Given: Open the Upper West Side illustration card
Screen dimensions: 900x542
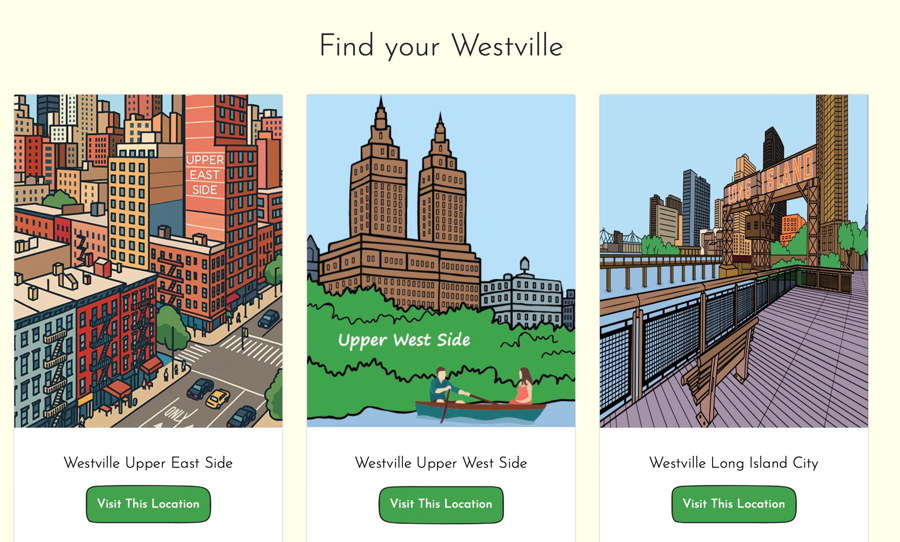Looking at the screenshot, I should [x=441, y=261].
